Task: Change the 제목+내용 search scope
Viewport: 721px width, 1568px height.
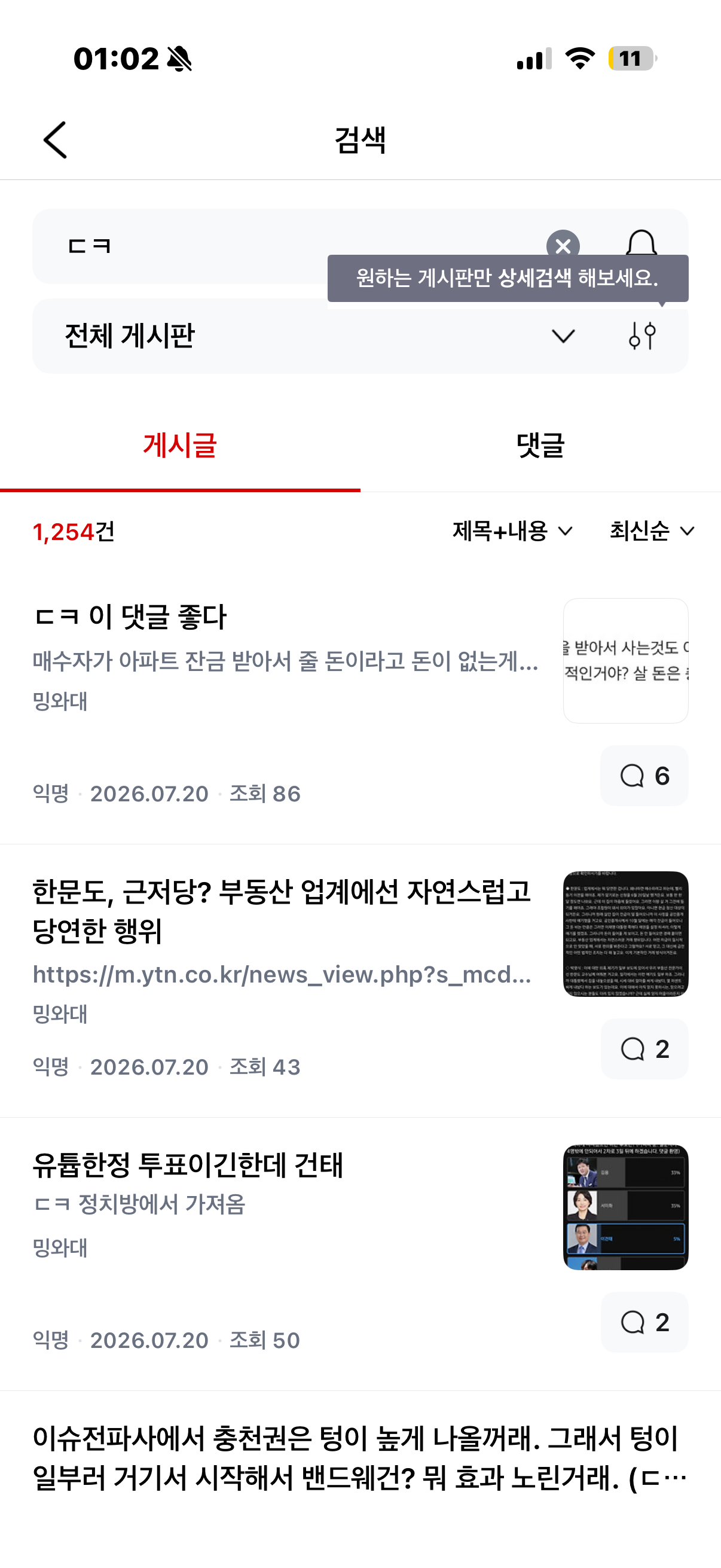Action: 512,532
